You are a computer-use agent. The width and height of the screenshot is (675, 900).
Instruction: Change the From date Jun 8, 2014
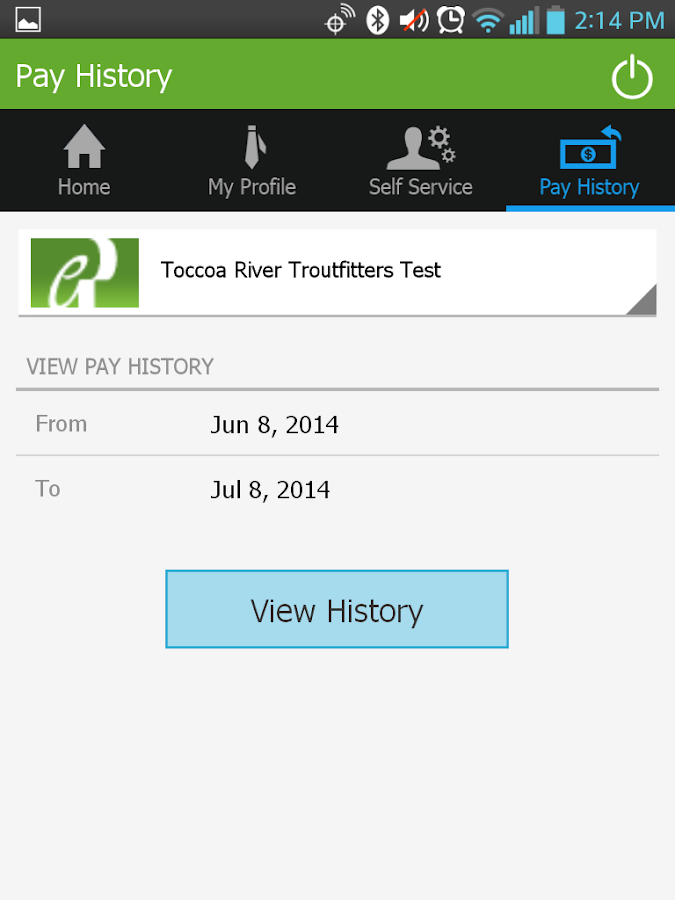click(274, 425)
